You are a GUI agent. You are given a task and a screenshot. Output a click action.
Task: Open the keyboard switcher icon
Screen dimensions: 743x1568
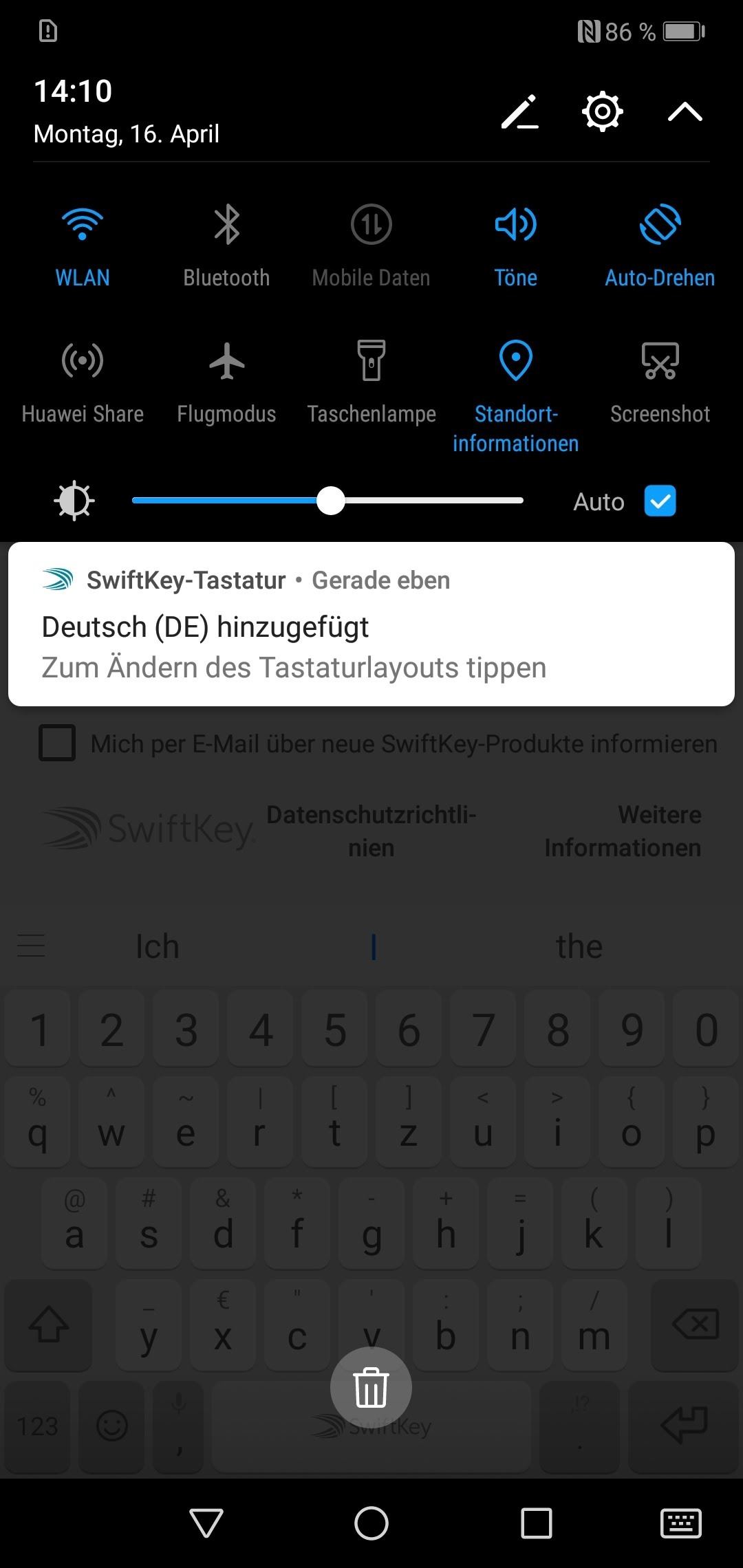pyautogui.click(x=680, y=1523)
